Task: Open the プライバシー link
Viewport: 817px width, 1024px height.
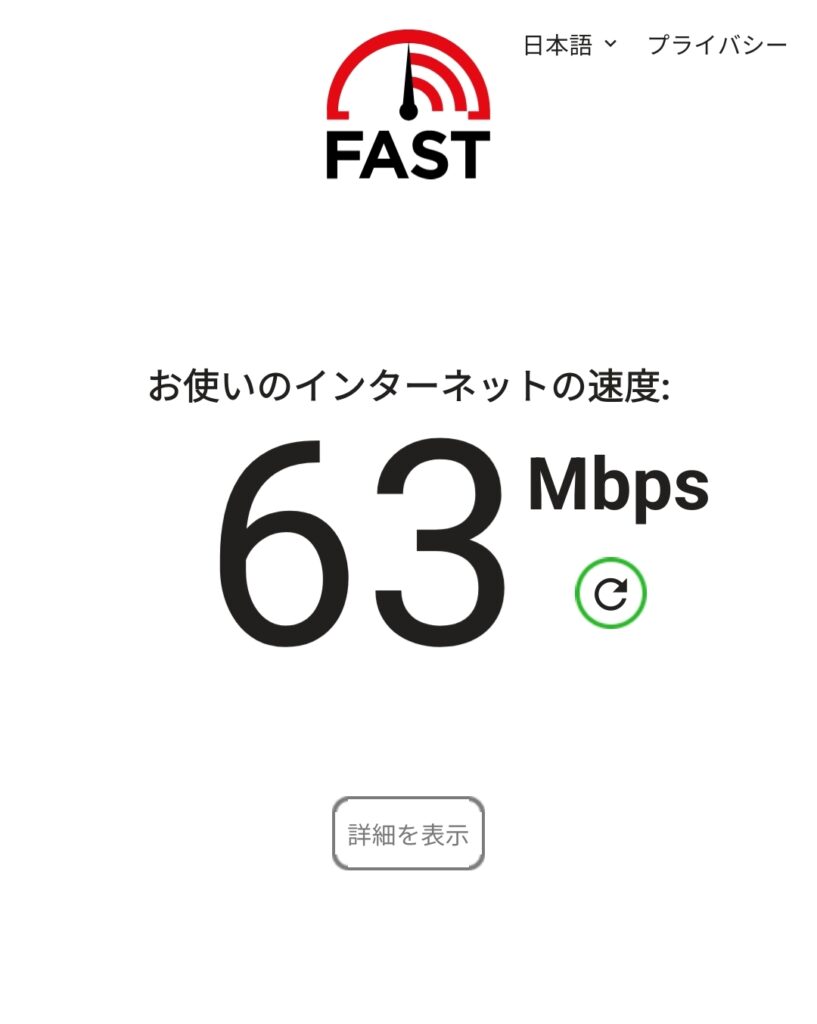Action: [x=717, y=45]
